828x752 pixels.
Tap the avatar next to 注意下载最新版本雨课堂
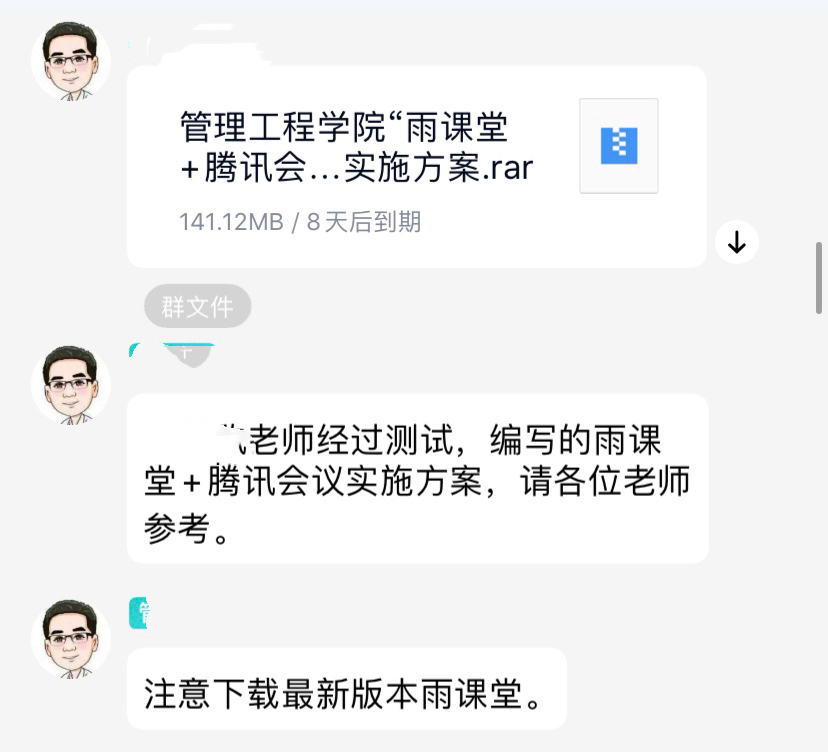click(71, 639)
